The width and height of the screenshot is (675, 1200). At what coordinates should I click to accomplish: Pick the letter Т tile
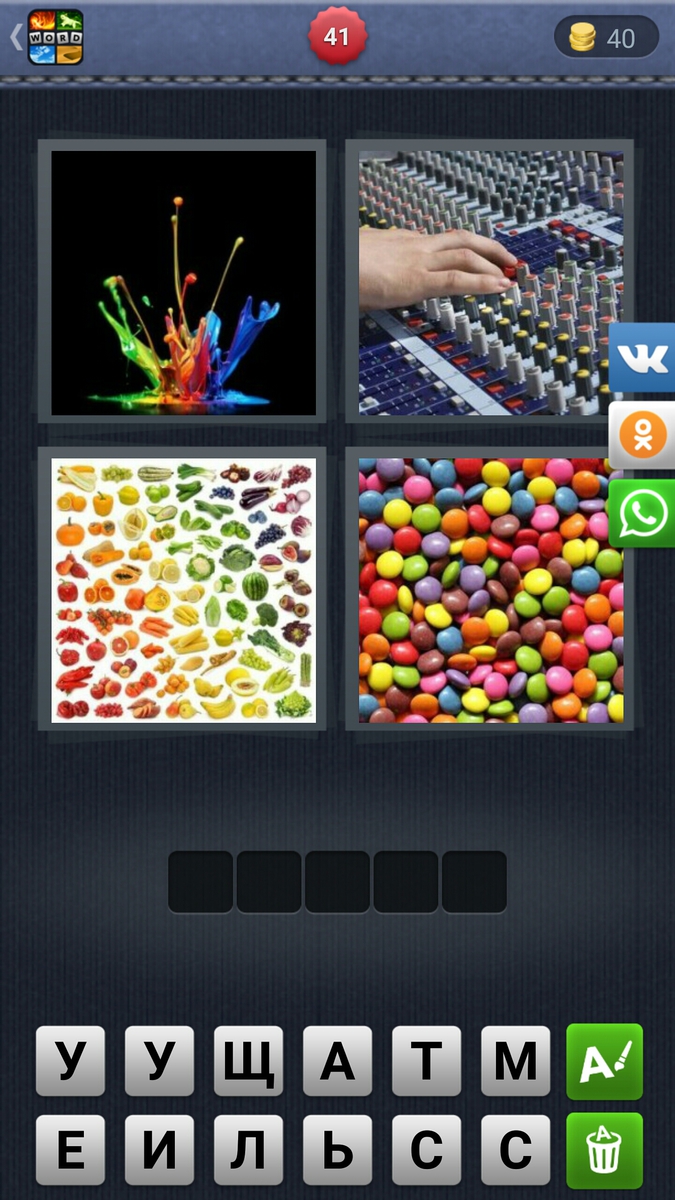426,1061
